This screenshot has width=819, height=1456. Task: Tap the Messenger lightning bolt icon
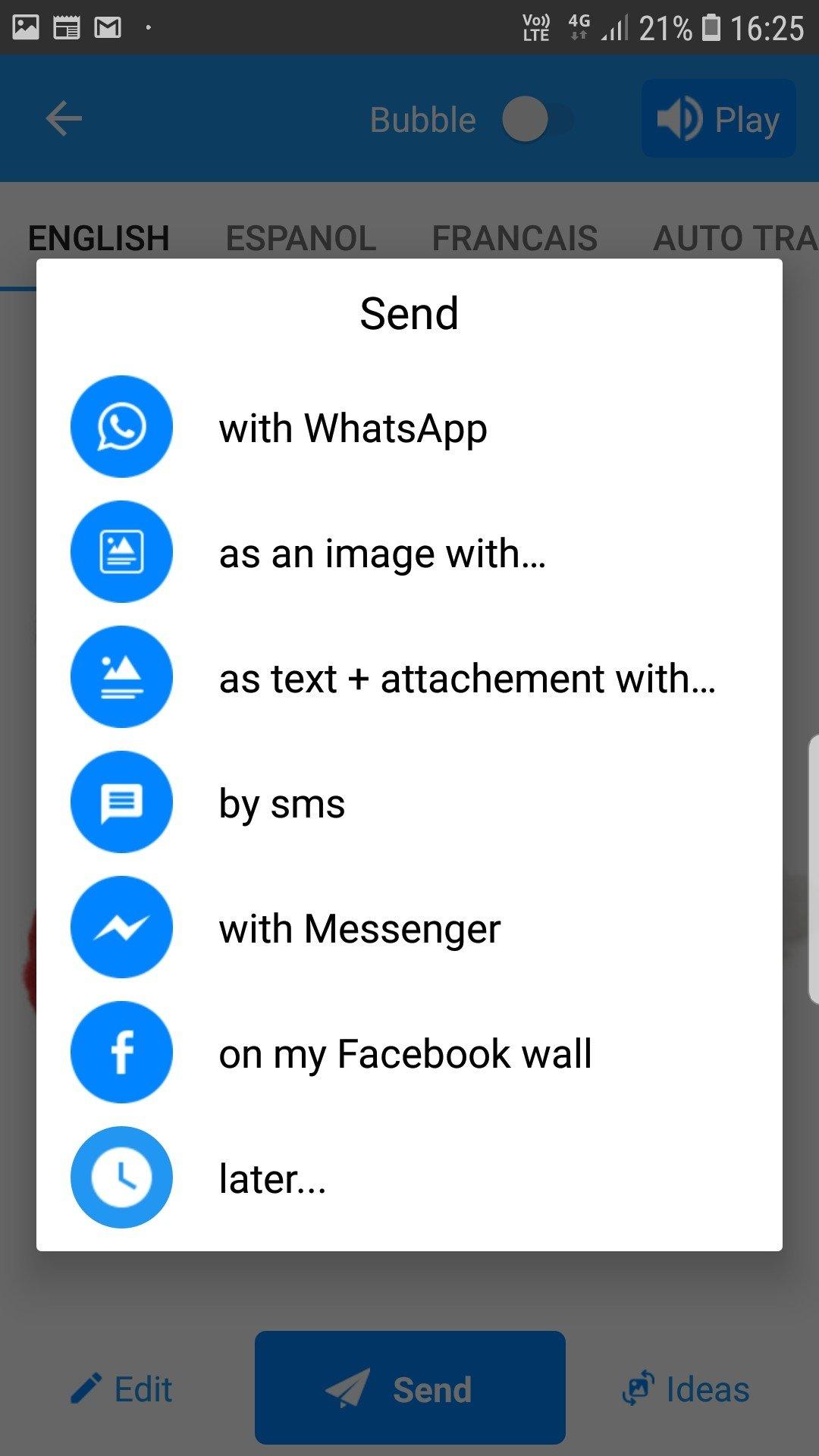point(121,927)
